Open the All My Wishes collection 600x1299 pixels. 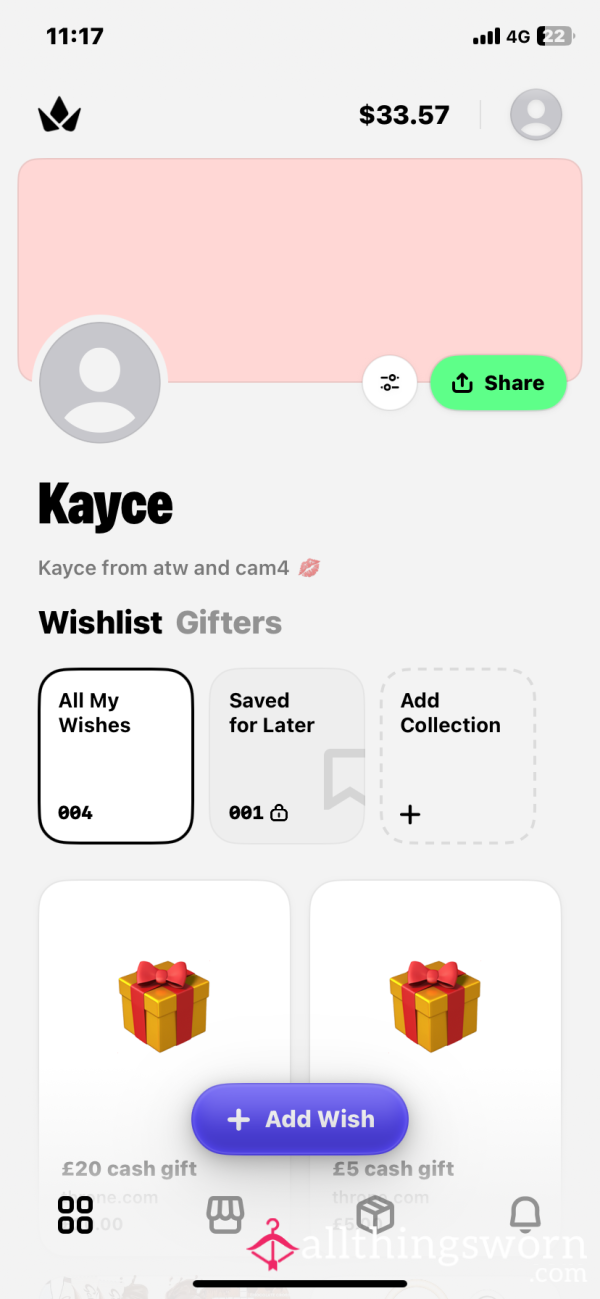click(116, 756)
